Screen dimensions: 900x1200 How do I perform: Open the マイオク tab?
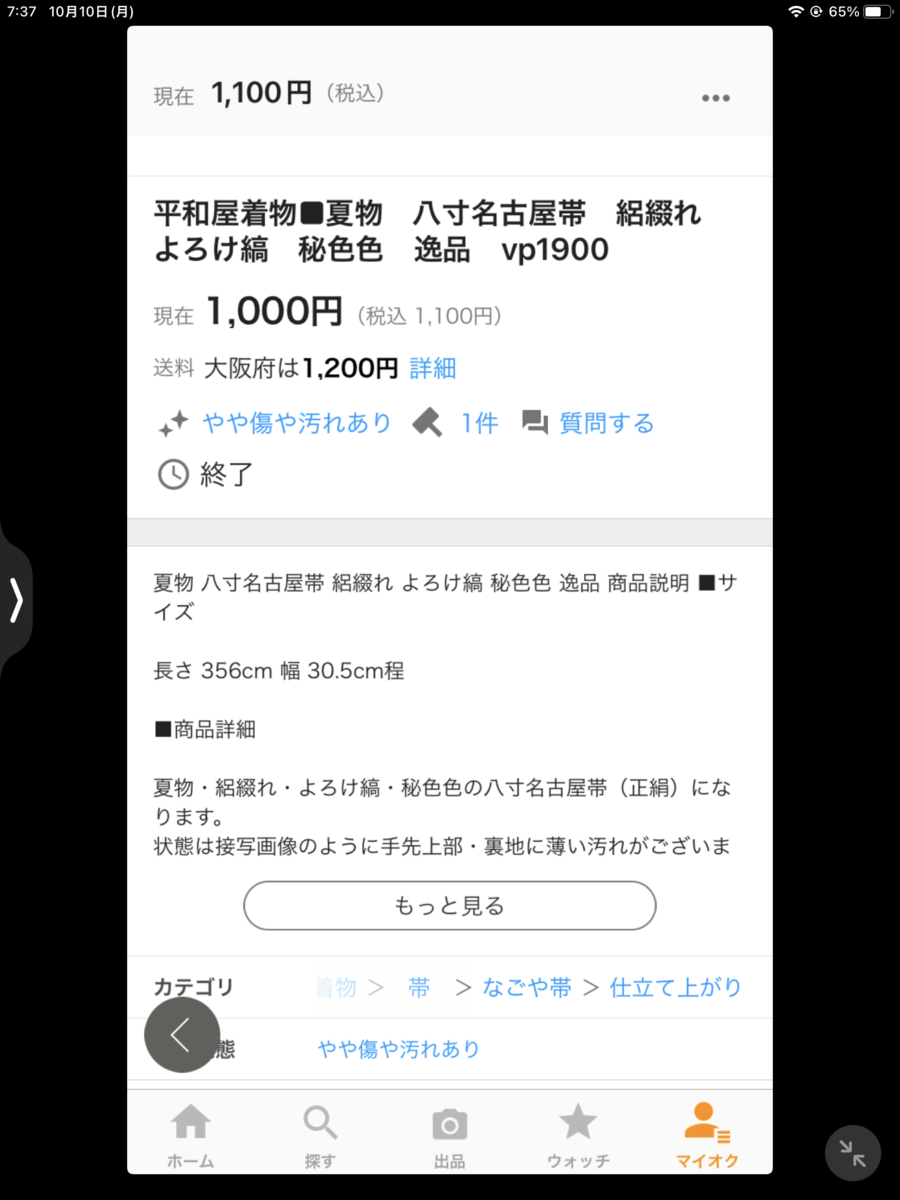707,1135
